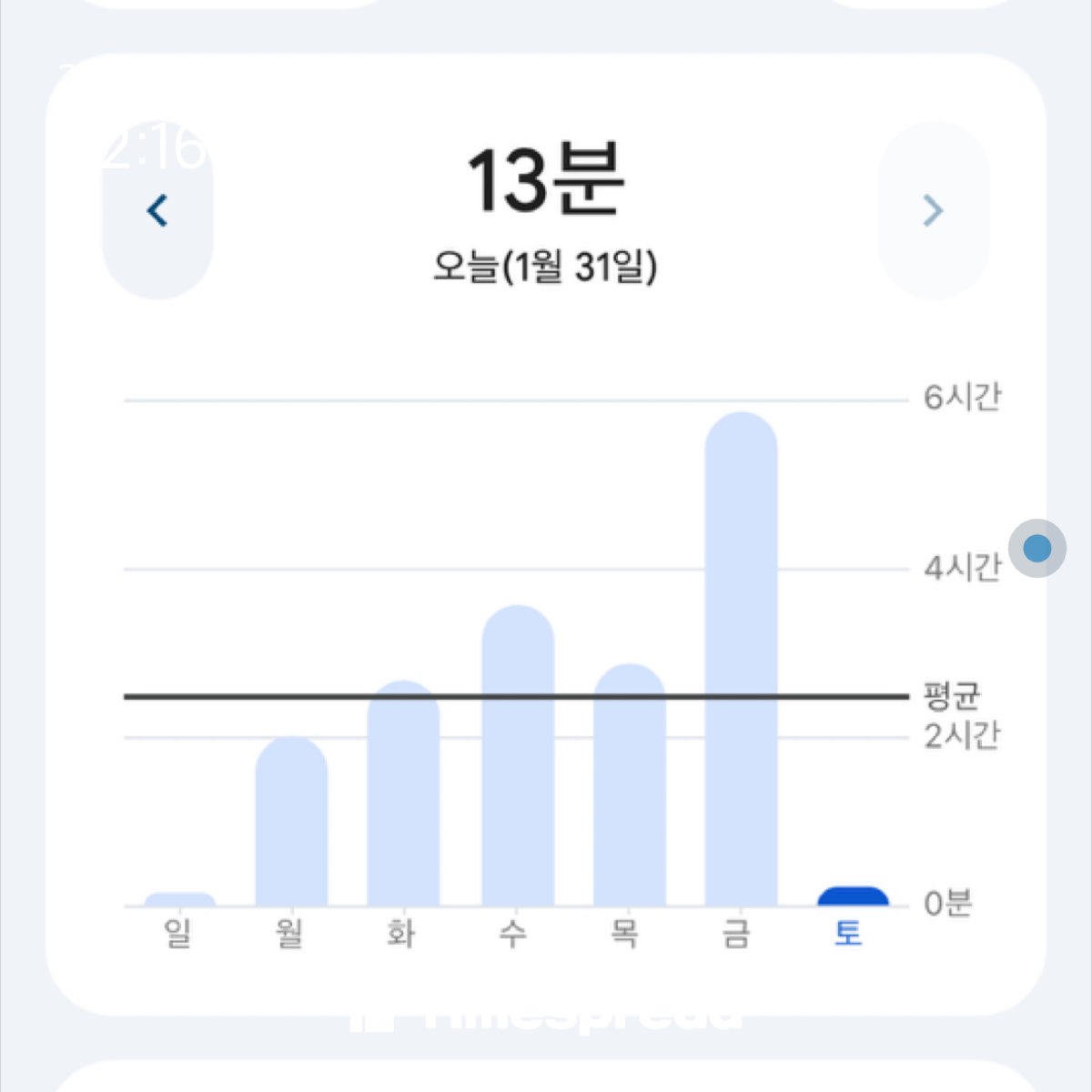Select the highlighted 토 (Saturday) bar
Viewport: 1092px width, 1092px height.
853,897
